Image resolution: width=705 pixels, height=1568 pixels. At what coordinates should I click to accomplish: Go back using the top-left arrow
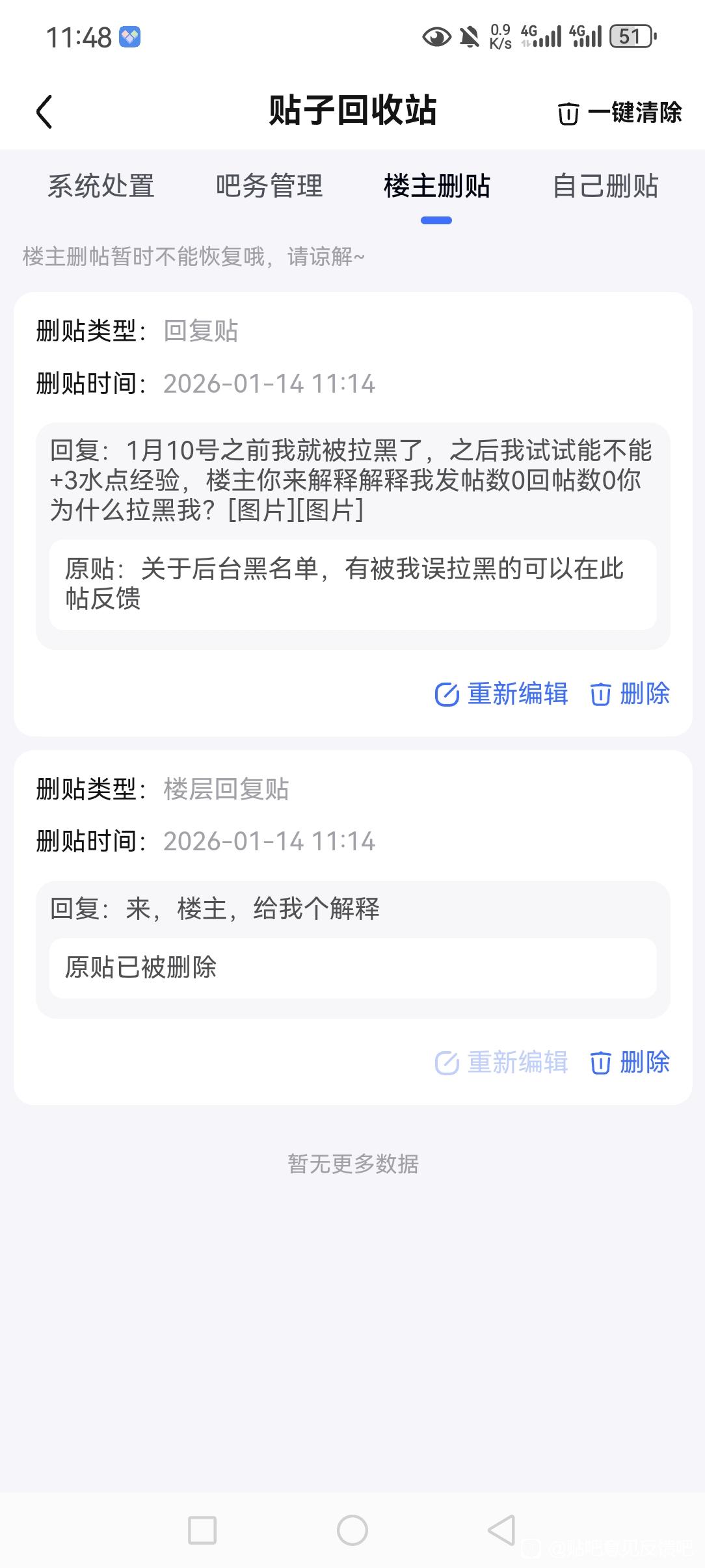click(x=44, y=112)
